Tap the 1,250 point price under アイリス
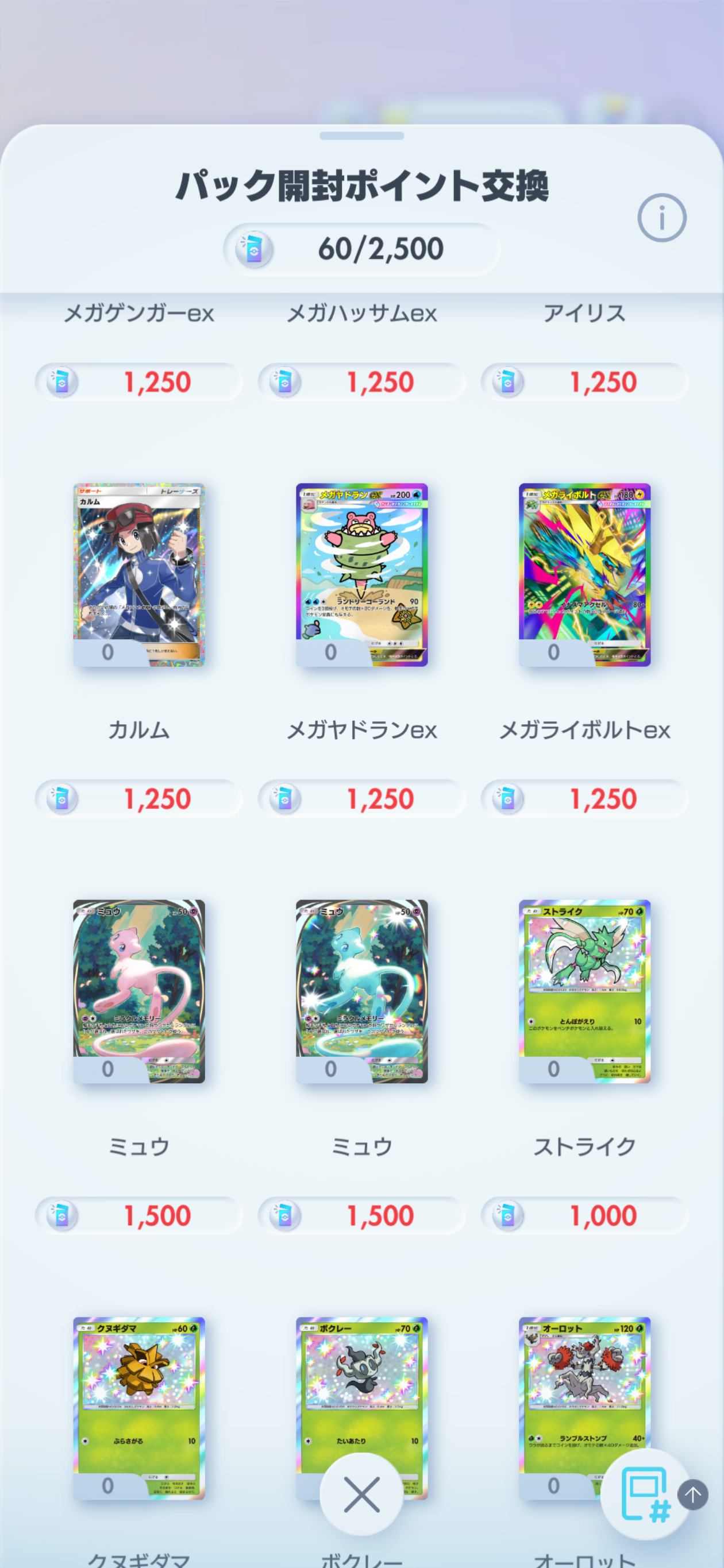 584,383
